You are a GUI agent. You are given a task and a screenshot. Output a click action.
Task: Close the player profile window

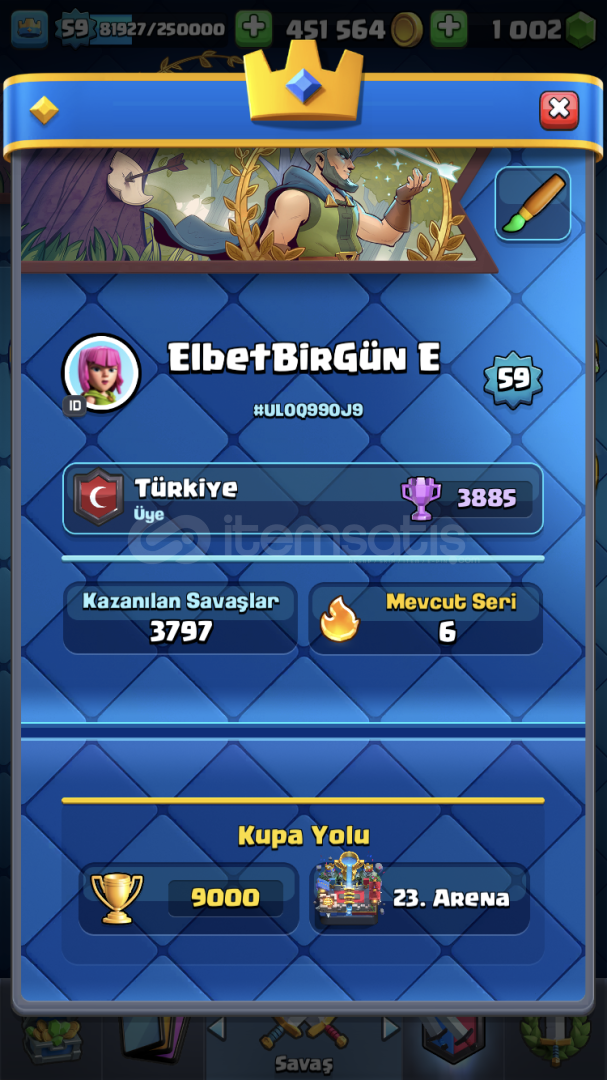[559, 109]
